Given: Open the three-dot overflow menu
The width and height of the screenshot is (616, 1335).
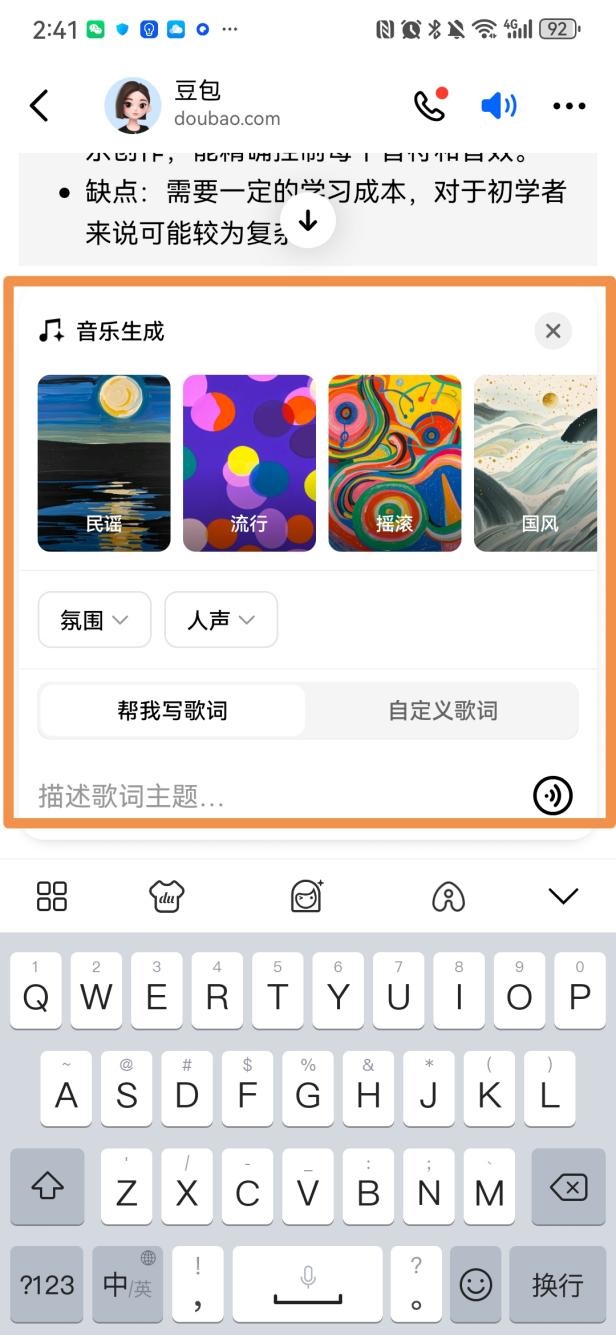Looking at the screenshot, I should 569,106.
